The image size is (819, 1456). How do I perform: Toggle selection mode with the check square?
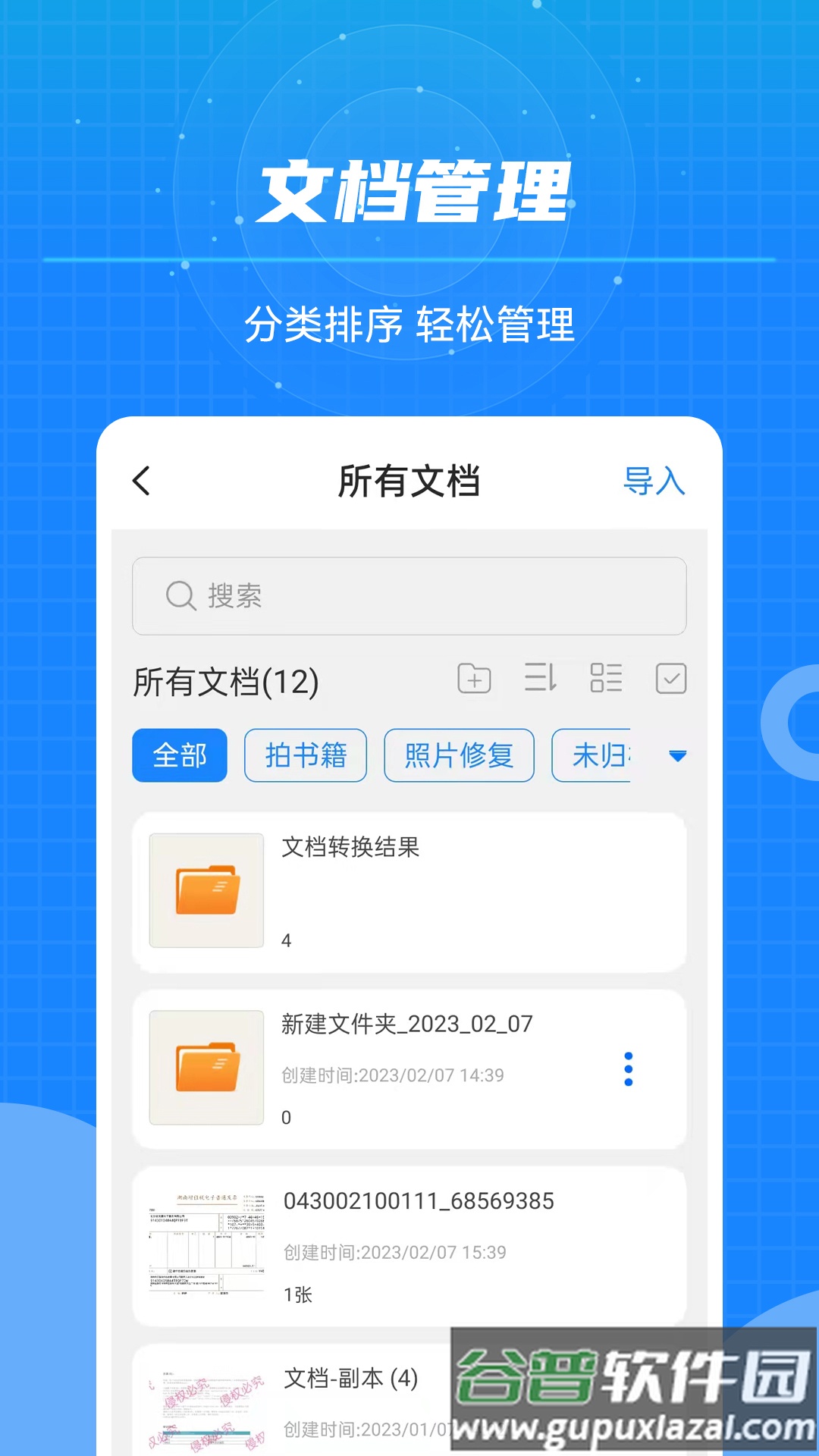tap(670, 679)
